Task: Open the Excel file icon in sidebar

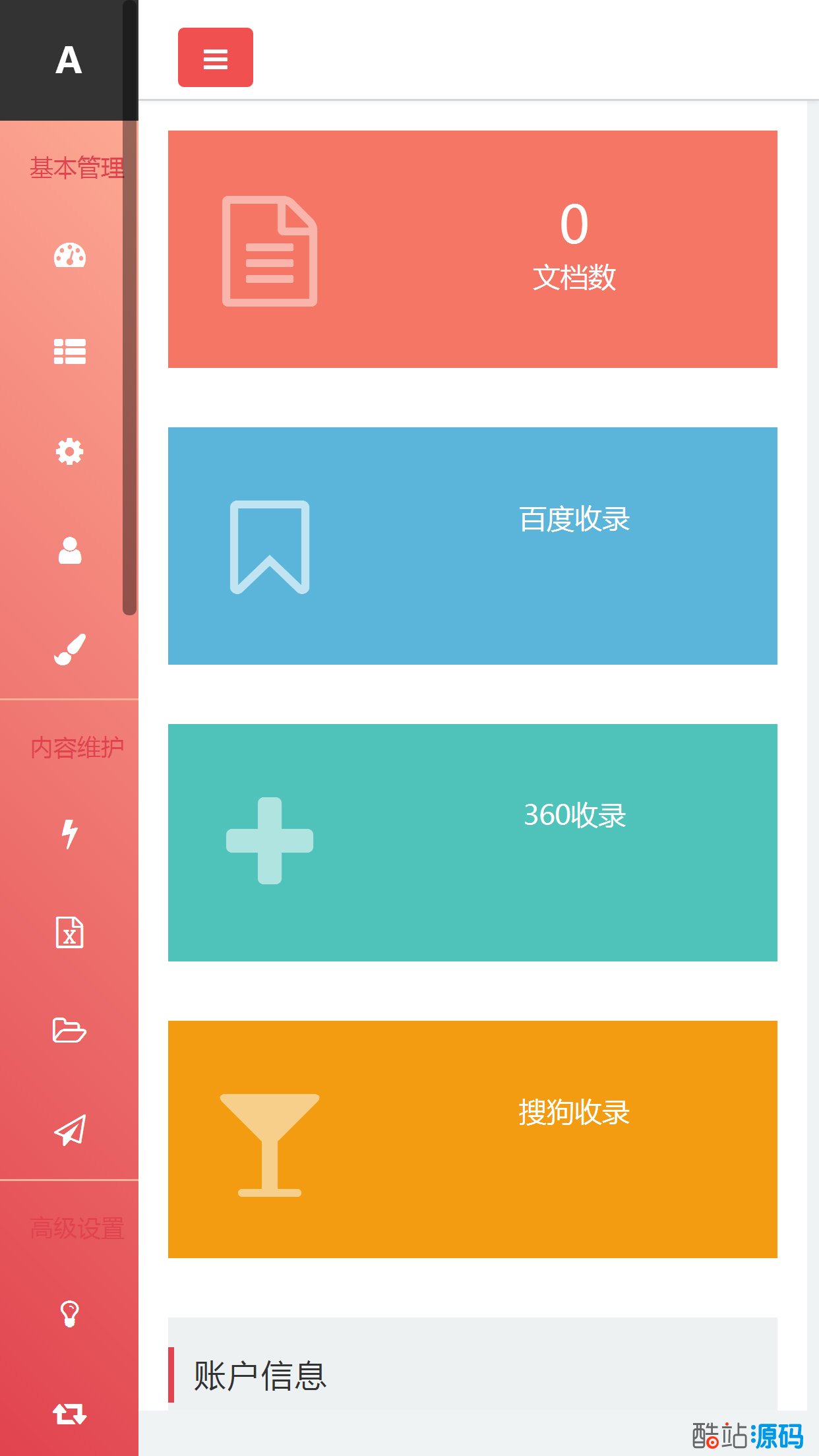Action: [x=69, y=932]
